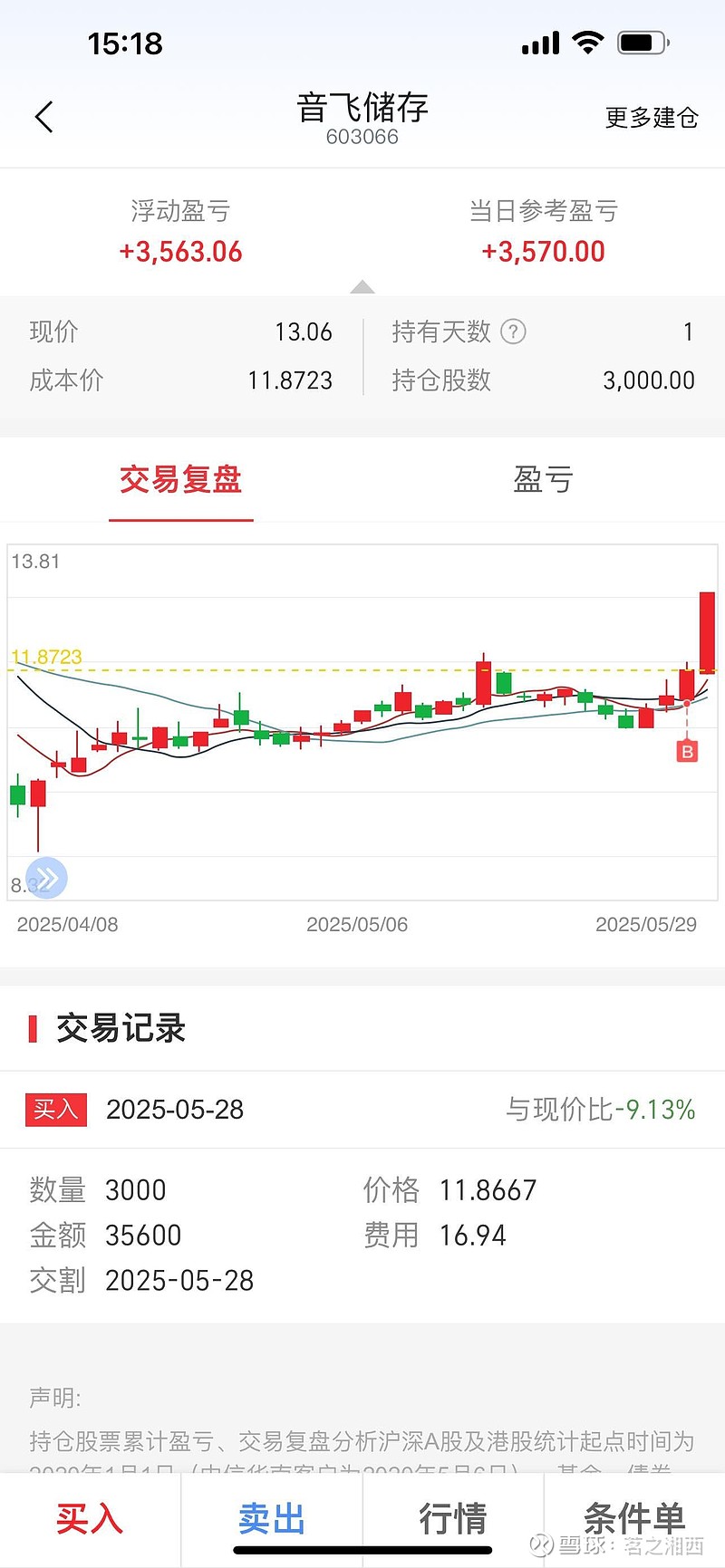Tap the B buy marker on the chart
725x1568 pixels.
[687, 751]
